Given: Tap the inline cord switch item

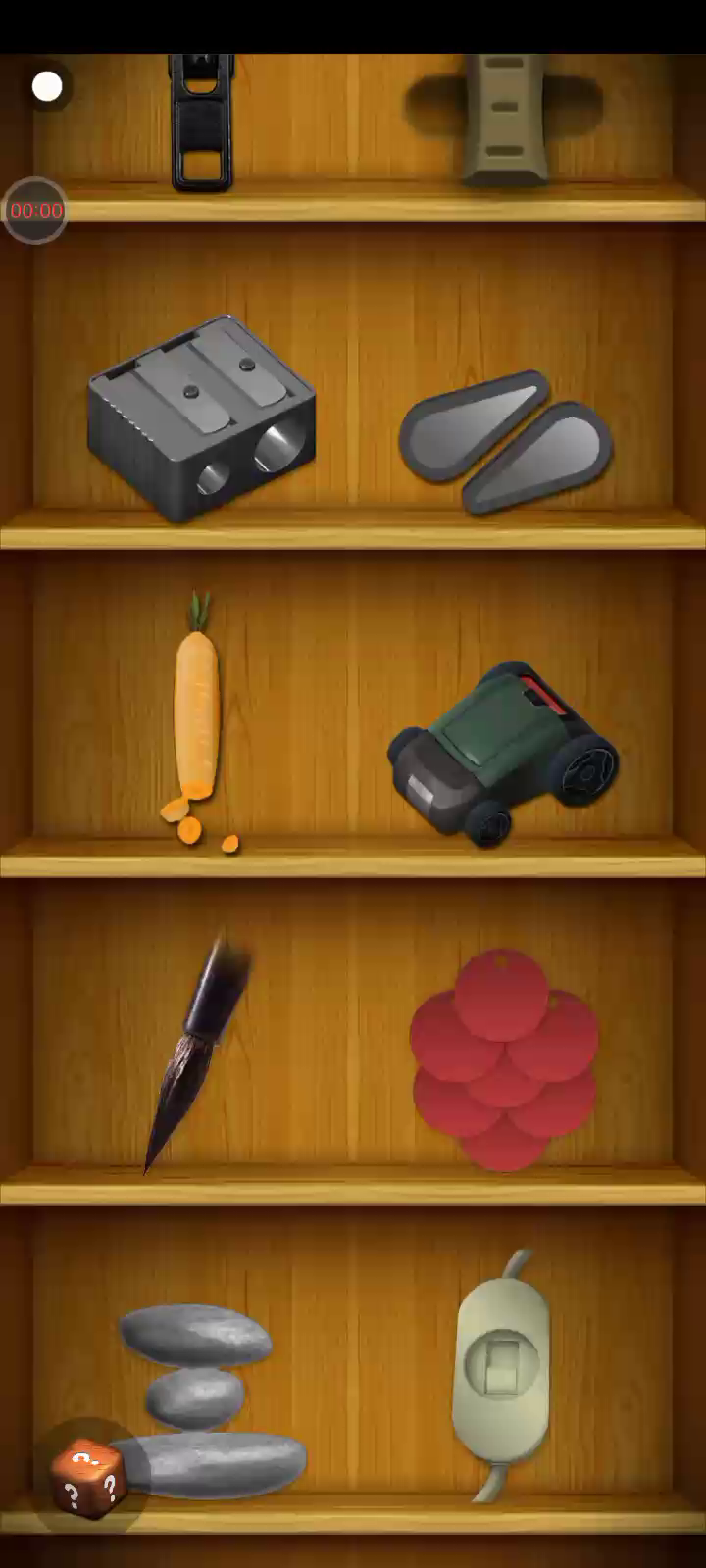Looking at the screenshot, I should click(x=502, y=1372).
